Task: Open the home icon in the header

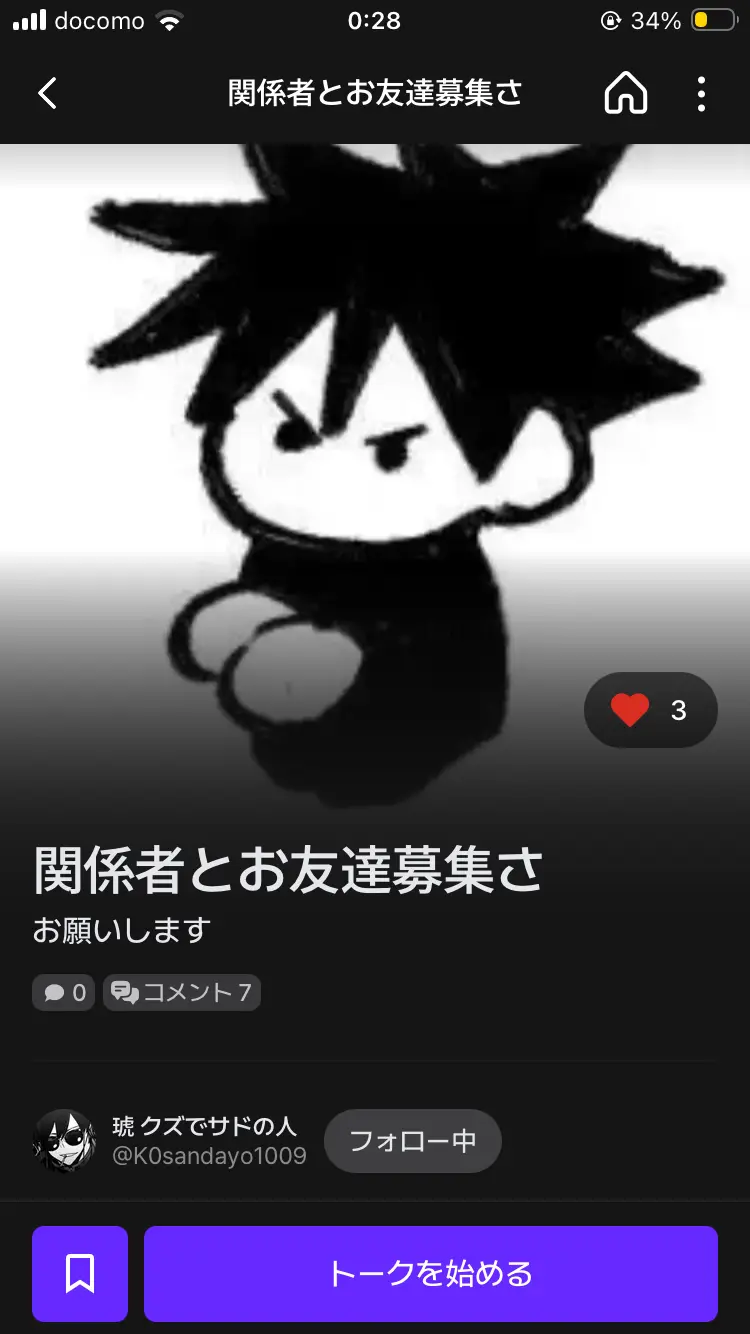Action: pyautogui.click(x=626, y=93)
